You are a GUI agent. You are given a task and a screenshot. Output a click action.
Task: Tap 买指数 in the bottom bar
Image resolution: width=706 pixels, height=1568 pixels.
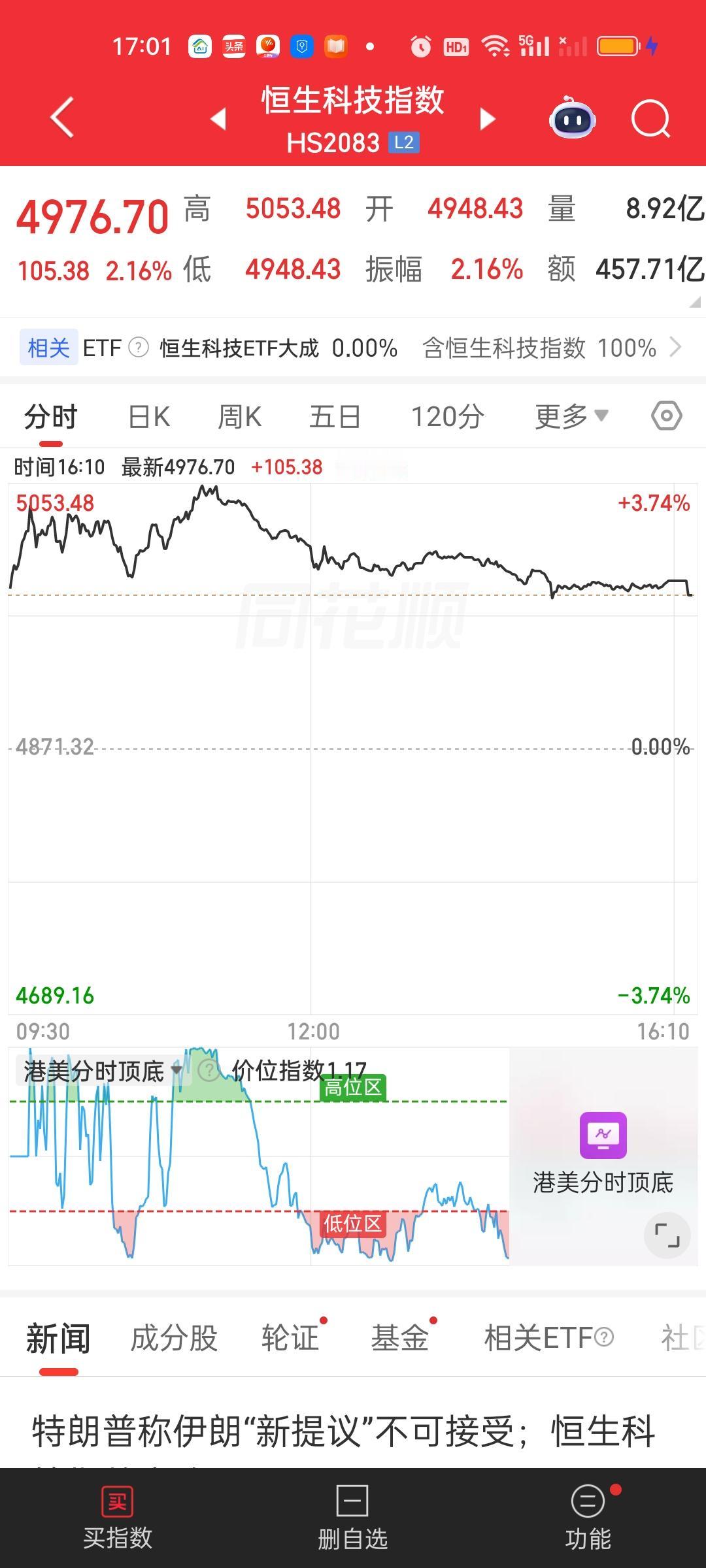[118, 1520]
